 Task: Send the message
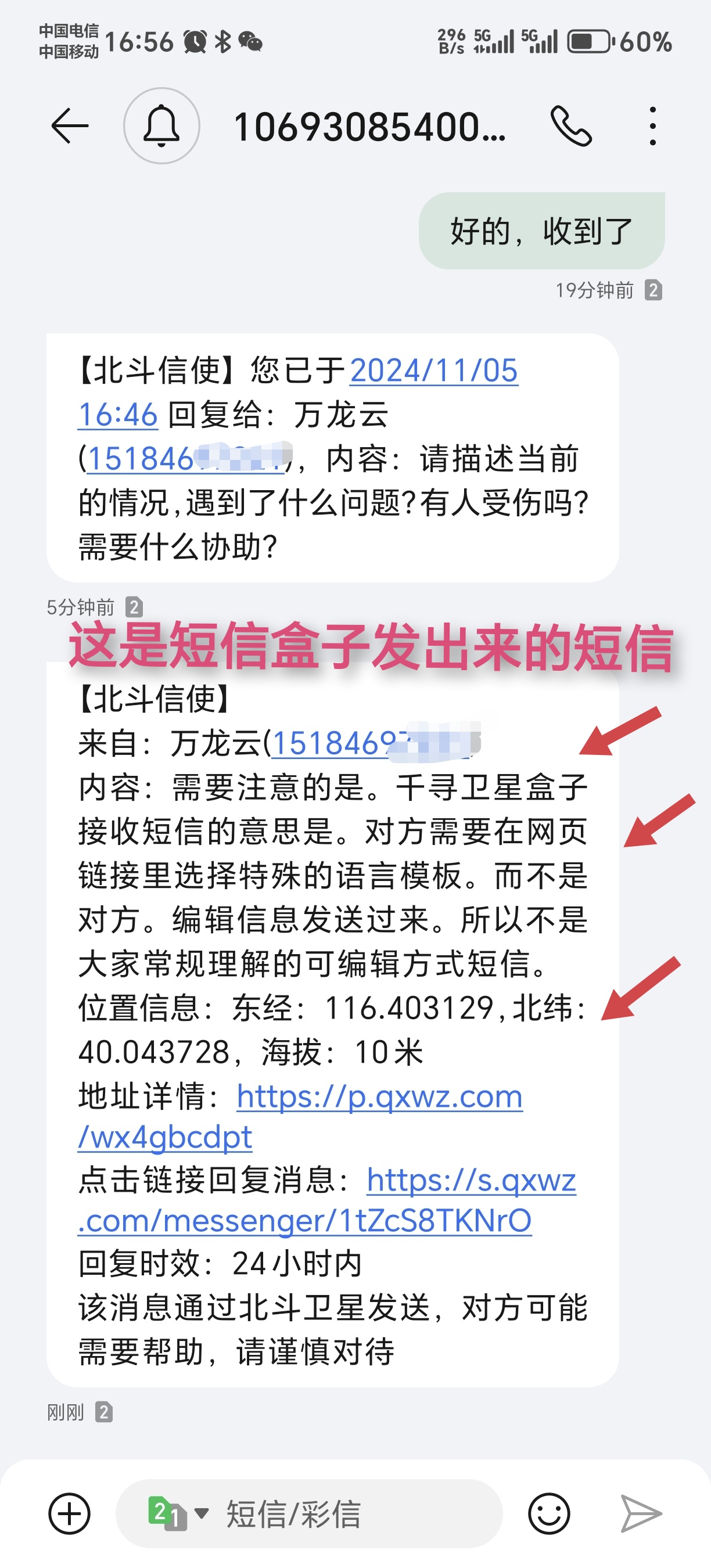(x=641, y=1514)
